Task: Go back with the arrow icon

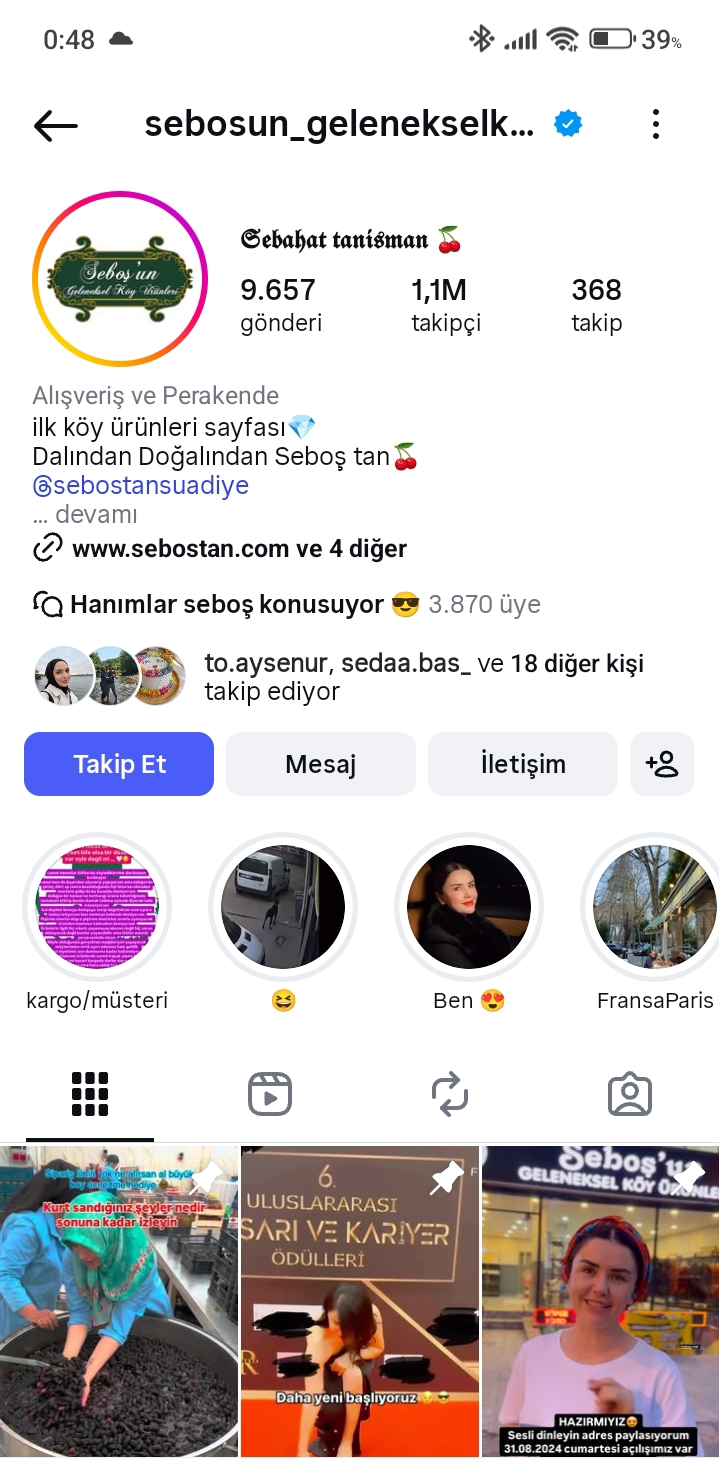Action: pos(56,125)
